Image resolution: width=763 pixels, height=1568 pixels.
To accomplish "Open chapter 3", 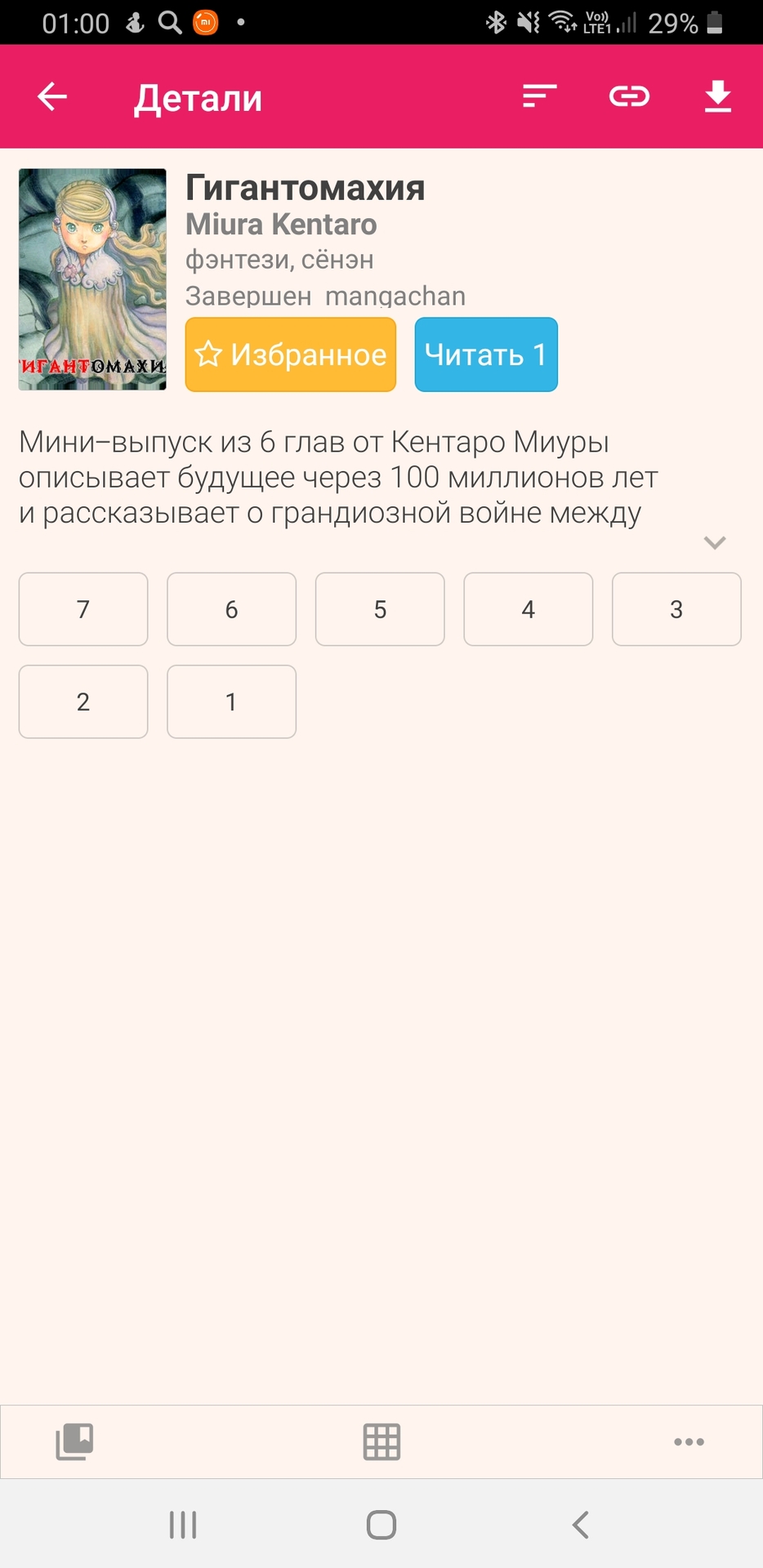I will pyautogui.click(x=676, y=609).
